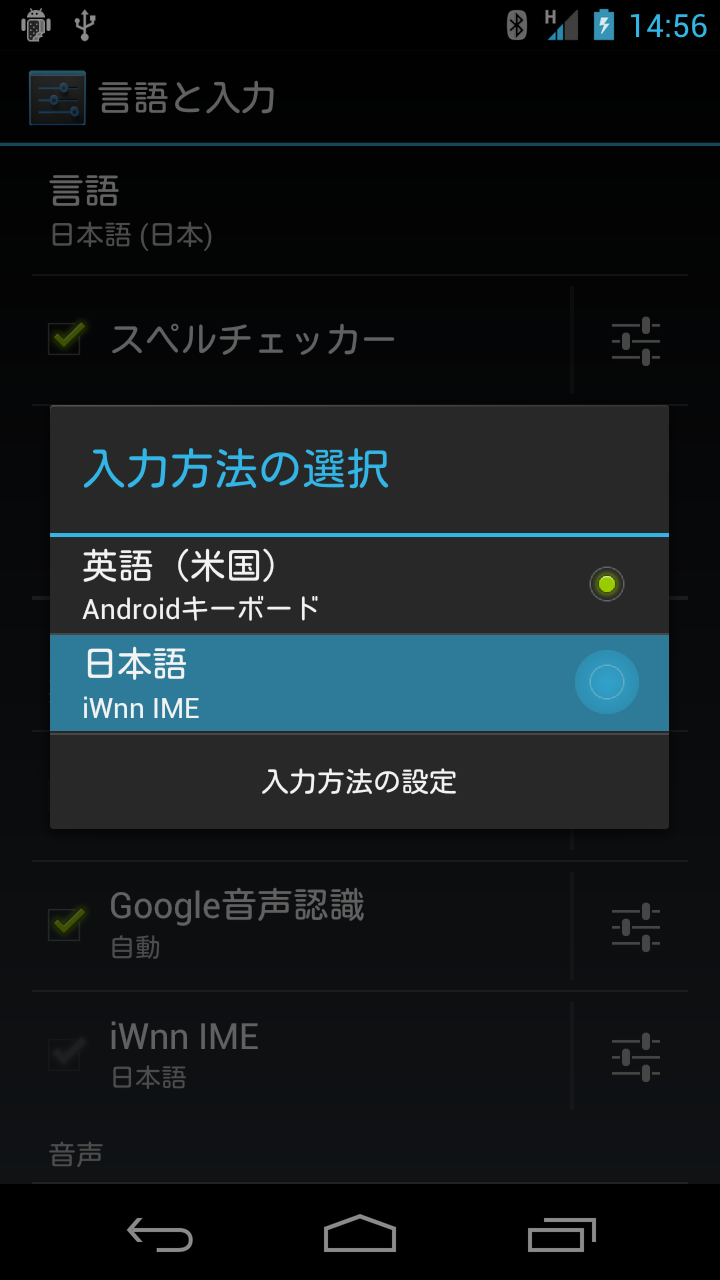Toggle the Google音声認識 checkbox
The image size is (720, 1280).
[x=64, y=925]
